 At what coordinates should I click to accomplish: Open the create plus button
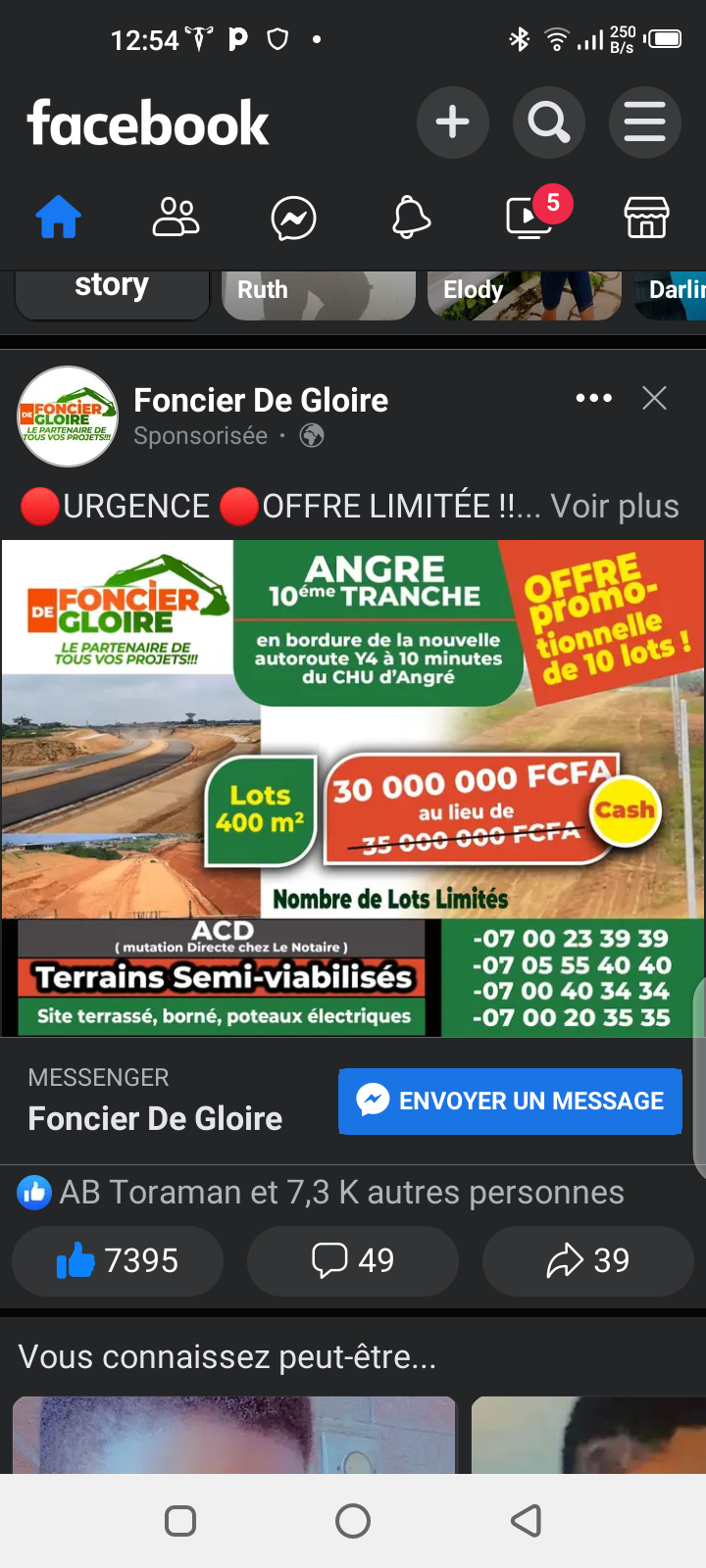452,122
